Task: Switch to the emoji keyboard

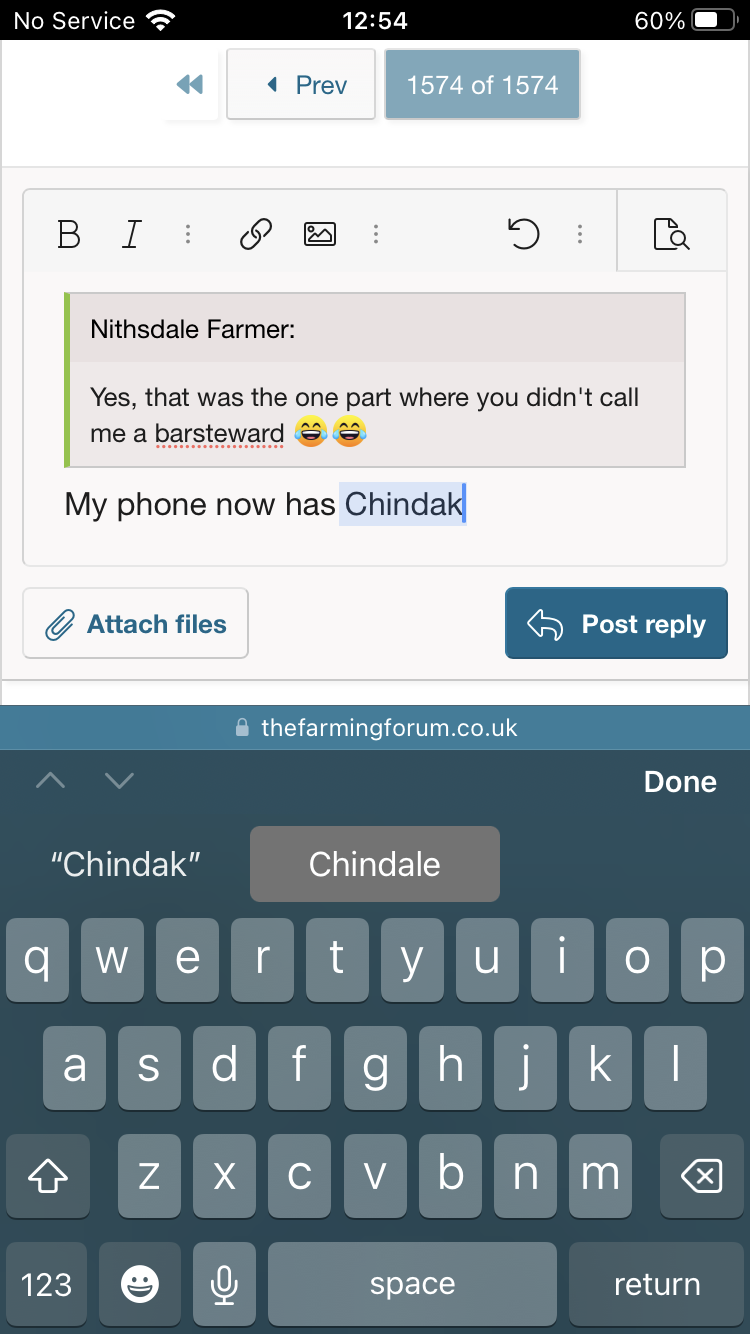Action: (x=140, y=1285)
